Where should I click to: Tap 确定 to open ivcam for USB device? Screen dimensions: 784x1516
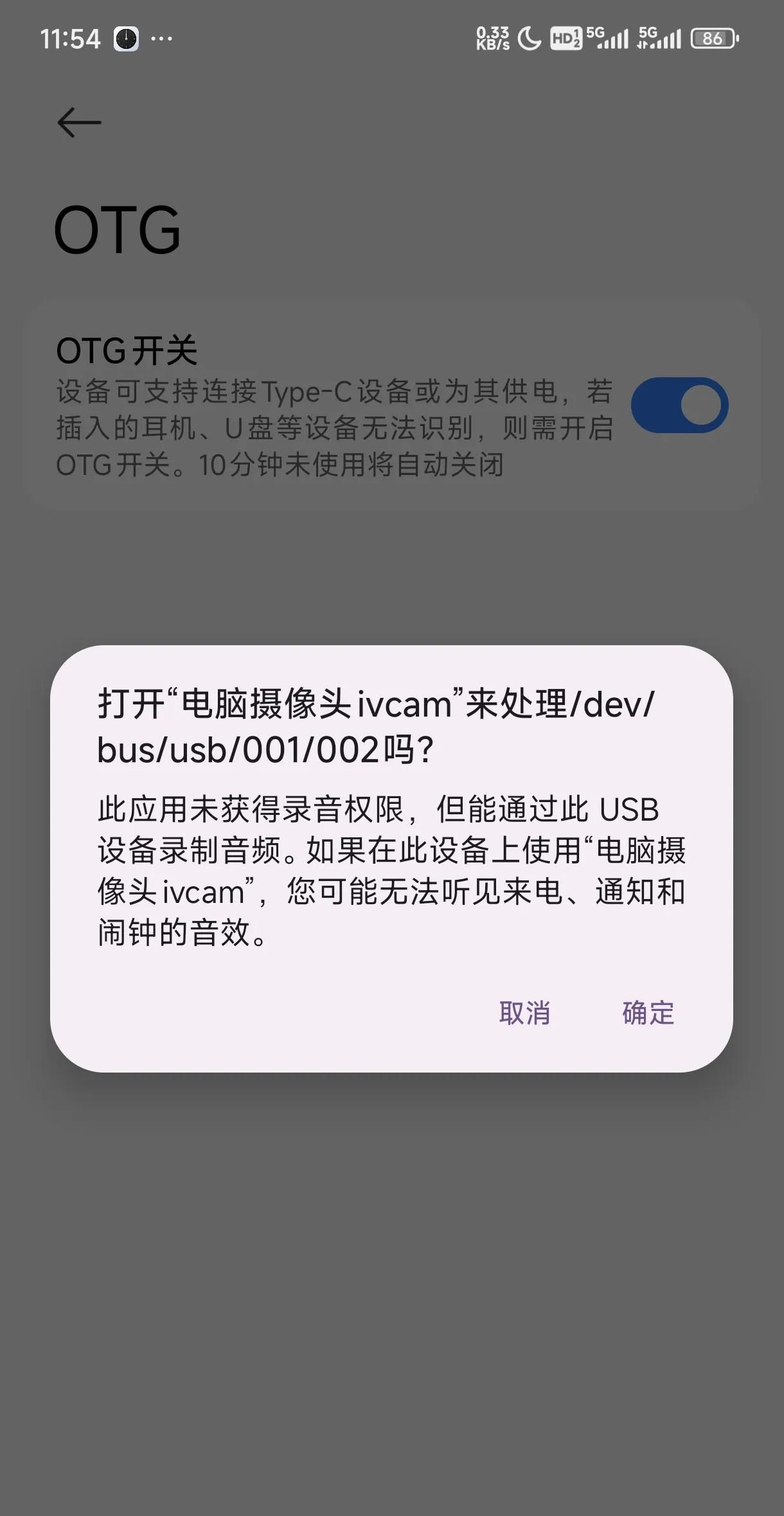click(646, 1014)
